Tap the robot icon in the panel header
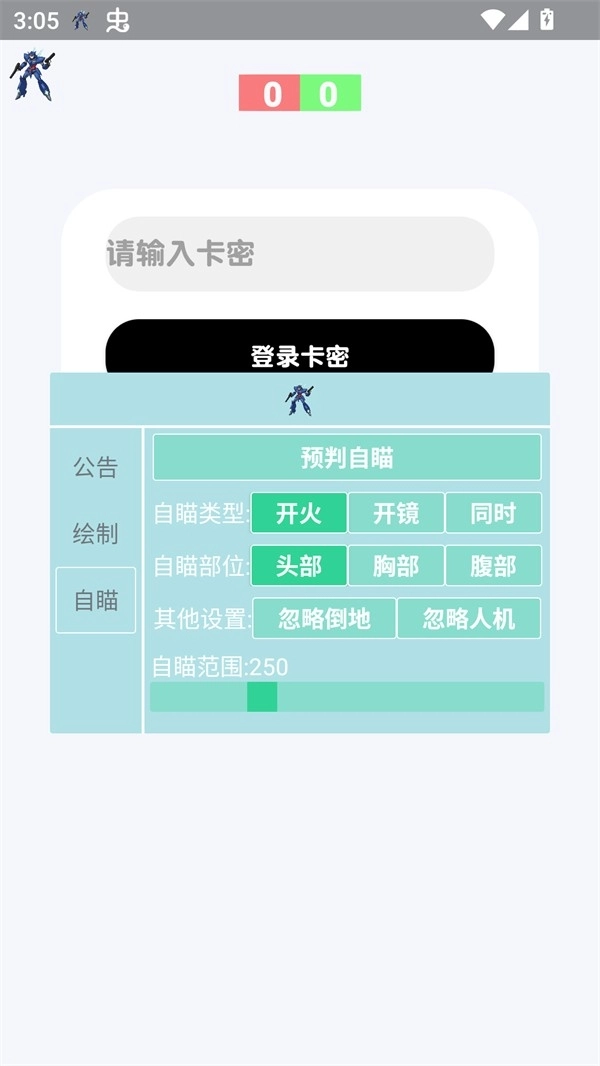Screen dimensions: 600x1066 pyautogui.click(x=299, y=400)
